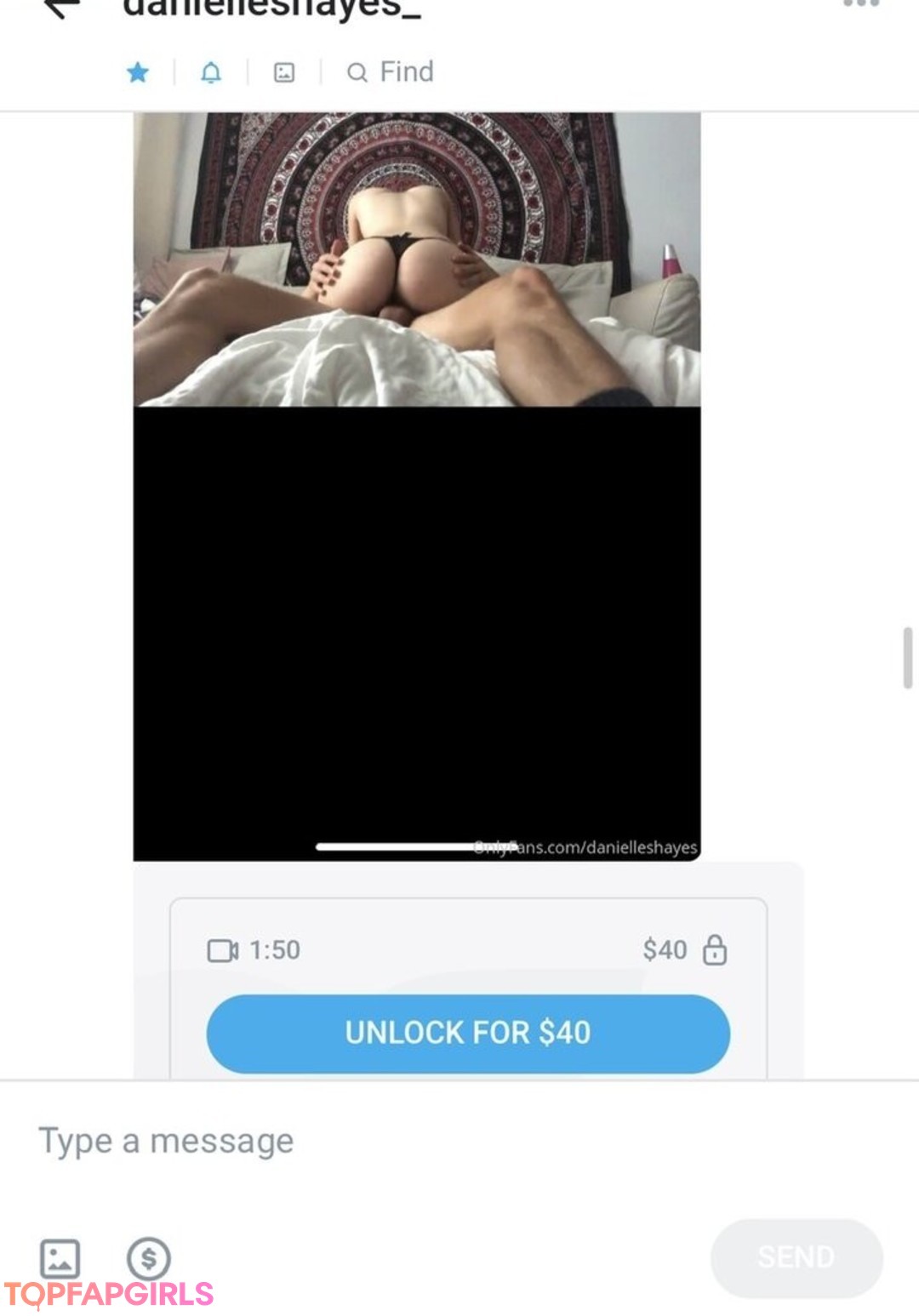Tap the star favorite icon
Screen dimensions: 919x1316
pos(138,73)
